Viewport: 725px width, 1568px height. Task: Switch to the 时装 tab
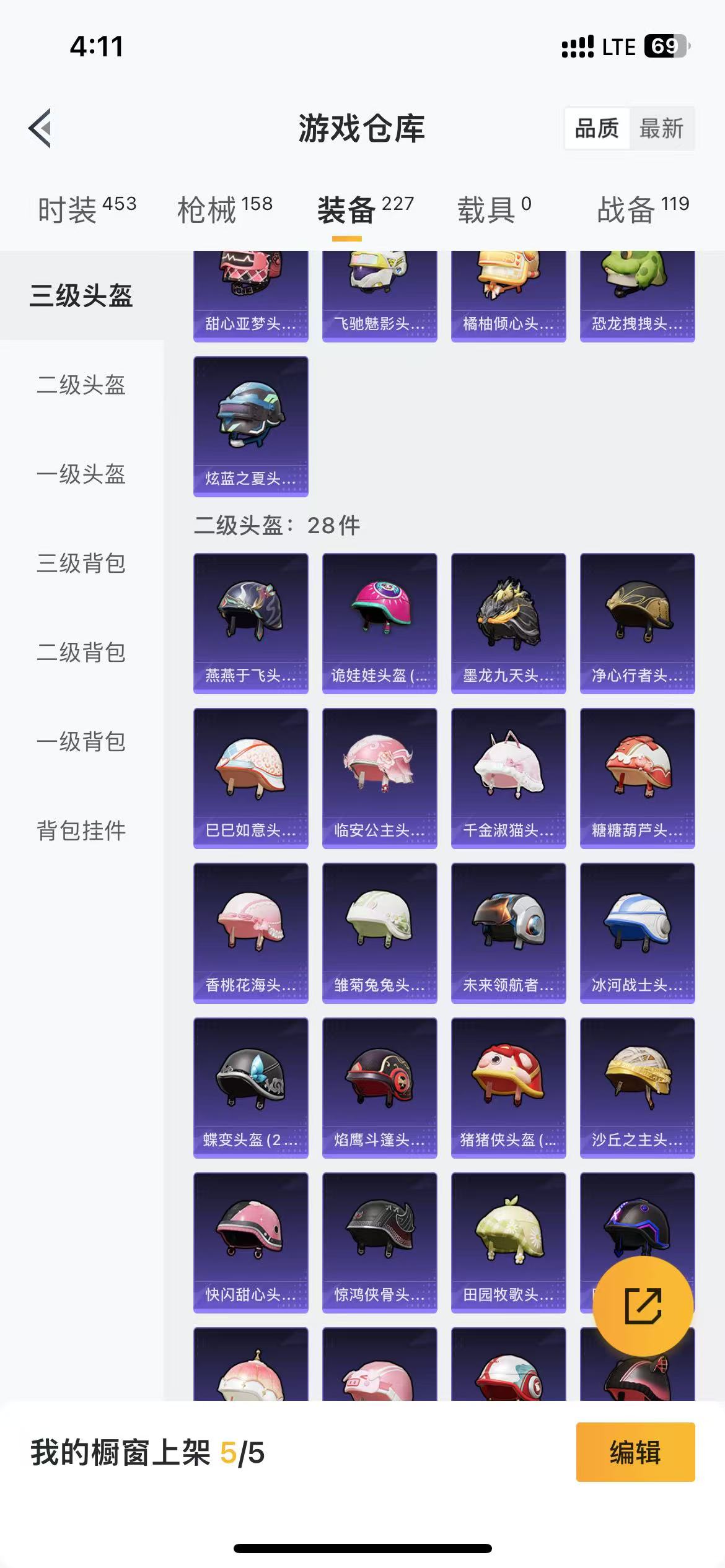87,209
